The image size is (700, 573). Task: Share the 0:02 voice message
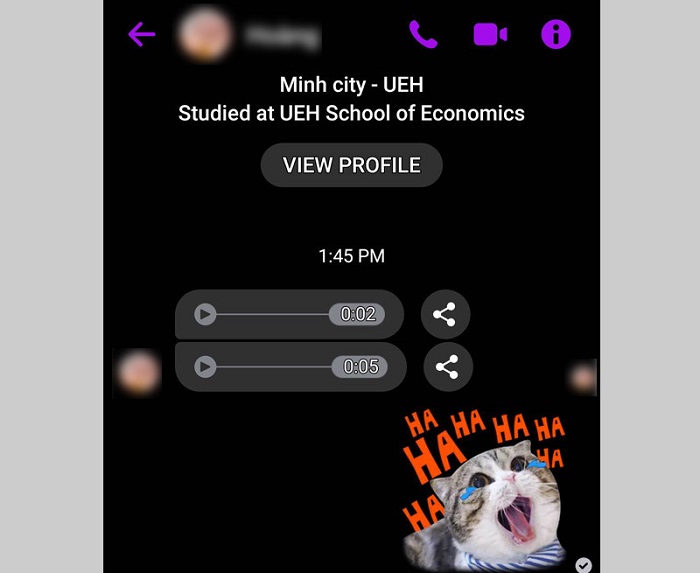point(445,315)
